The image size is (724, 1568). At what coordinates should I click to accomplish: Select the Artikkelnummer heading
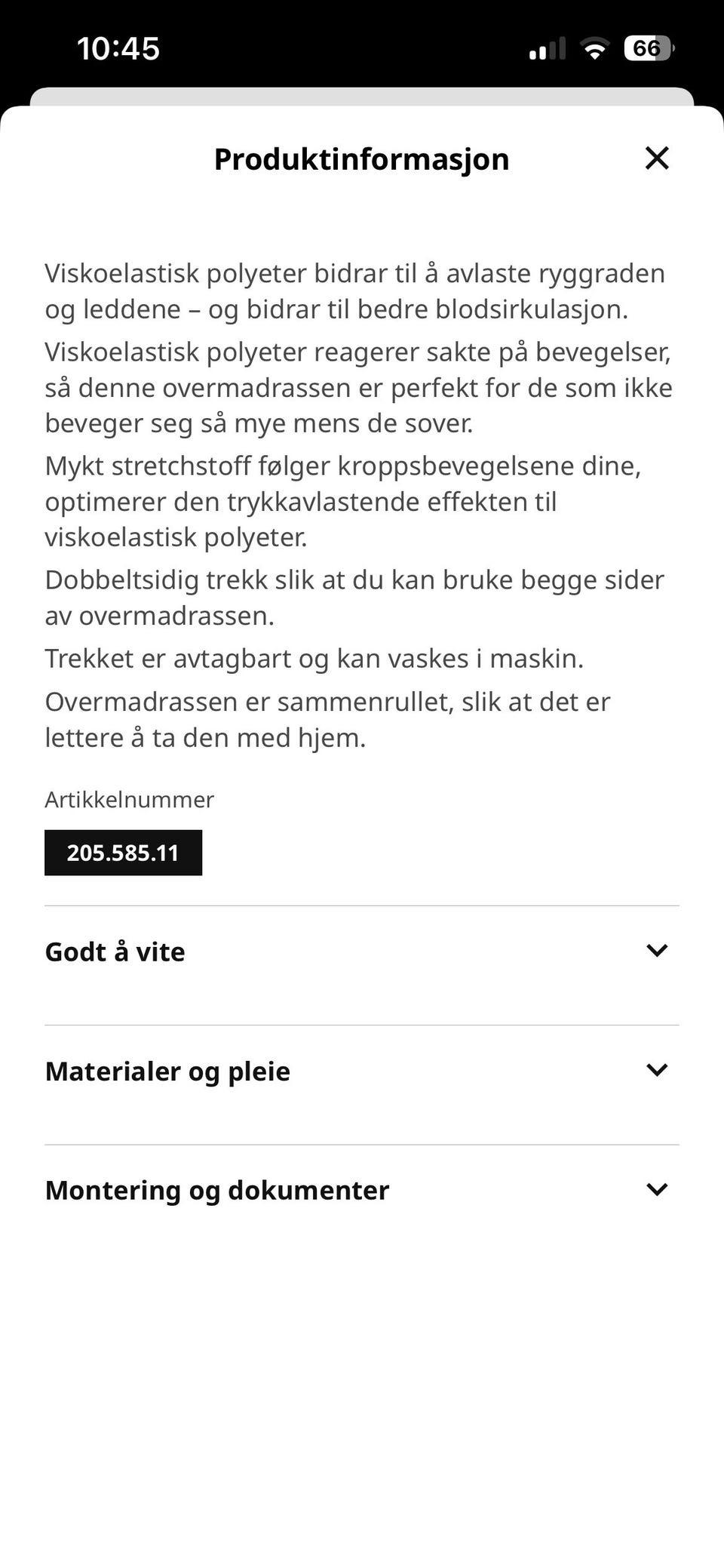[x=129, y=800]
